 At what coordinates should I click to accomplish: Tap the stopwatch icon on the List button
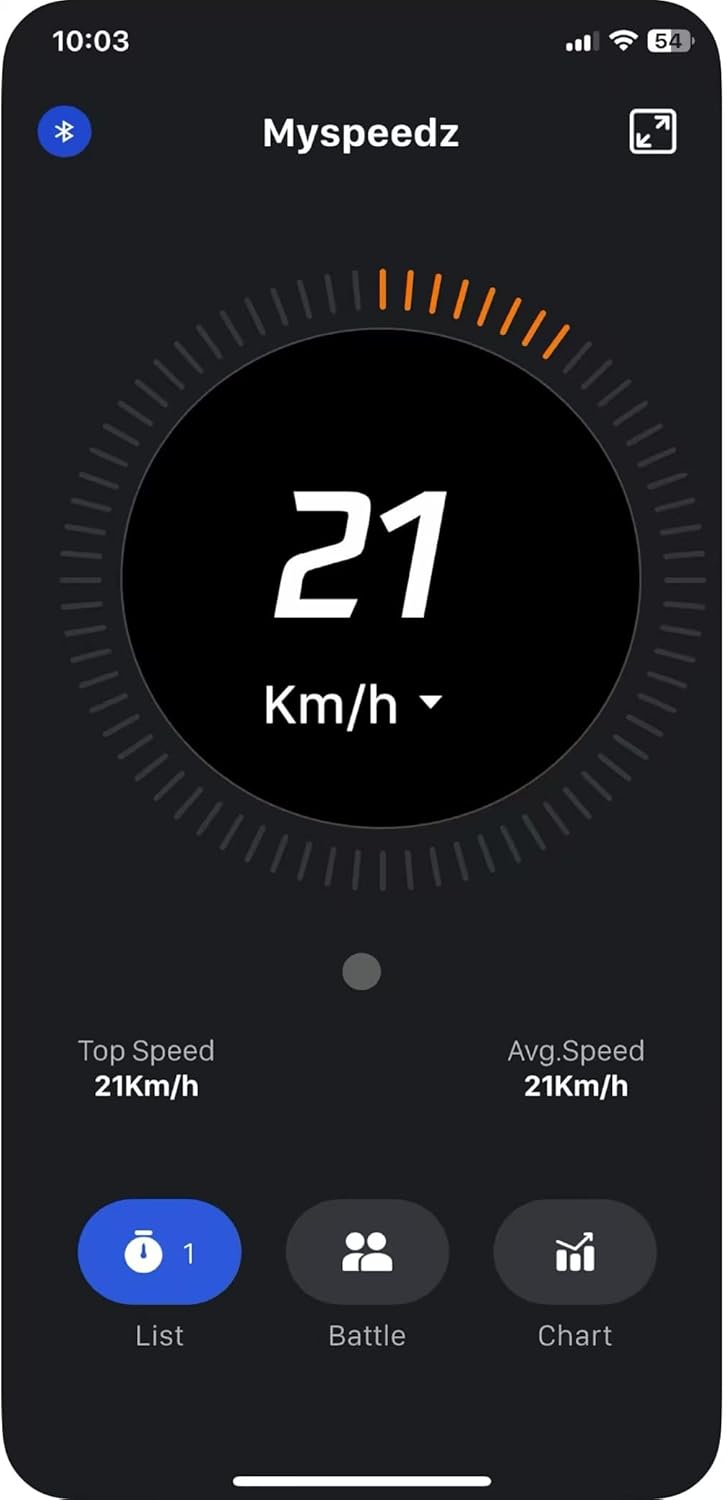point(141,1252)
